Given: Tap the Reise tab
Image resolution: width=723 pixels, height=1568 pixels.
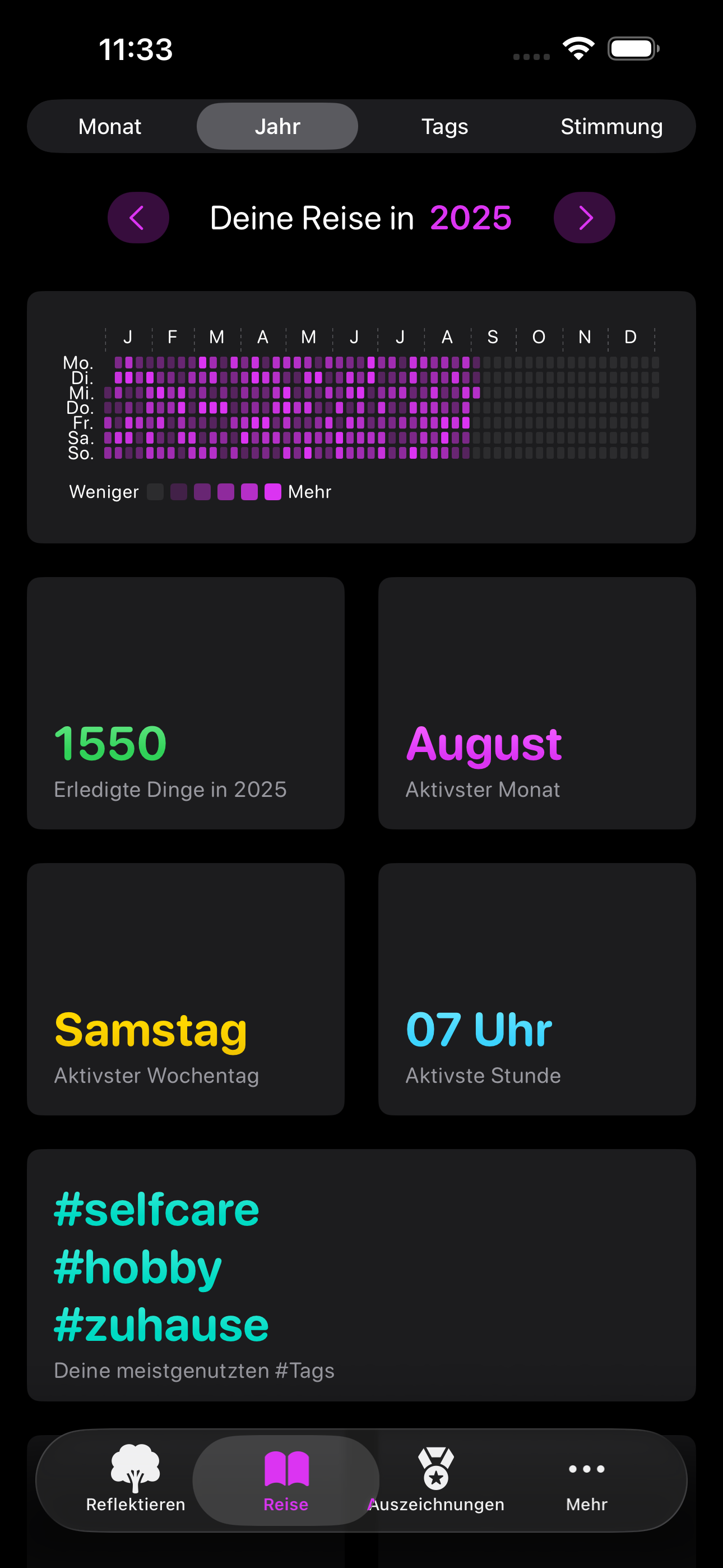Looking at the screenshot, I should [x=286, y=1479].
